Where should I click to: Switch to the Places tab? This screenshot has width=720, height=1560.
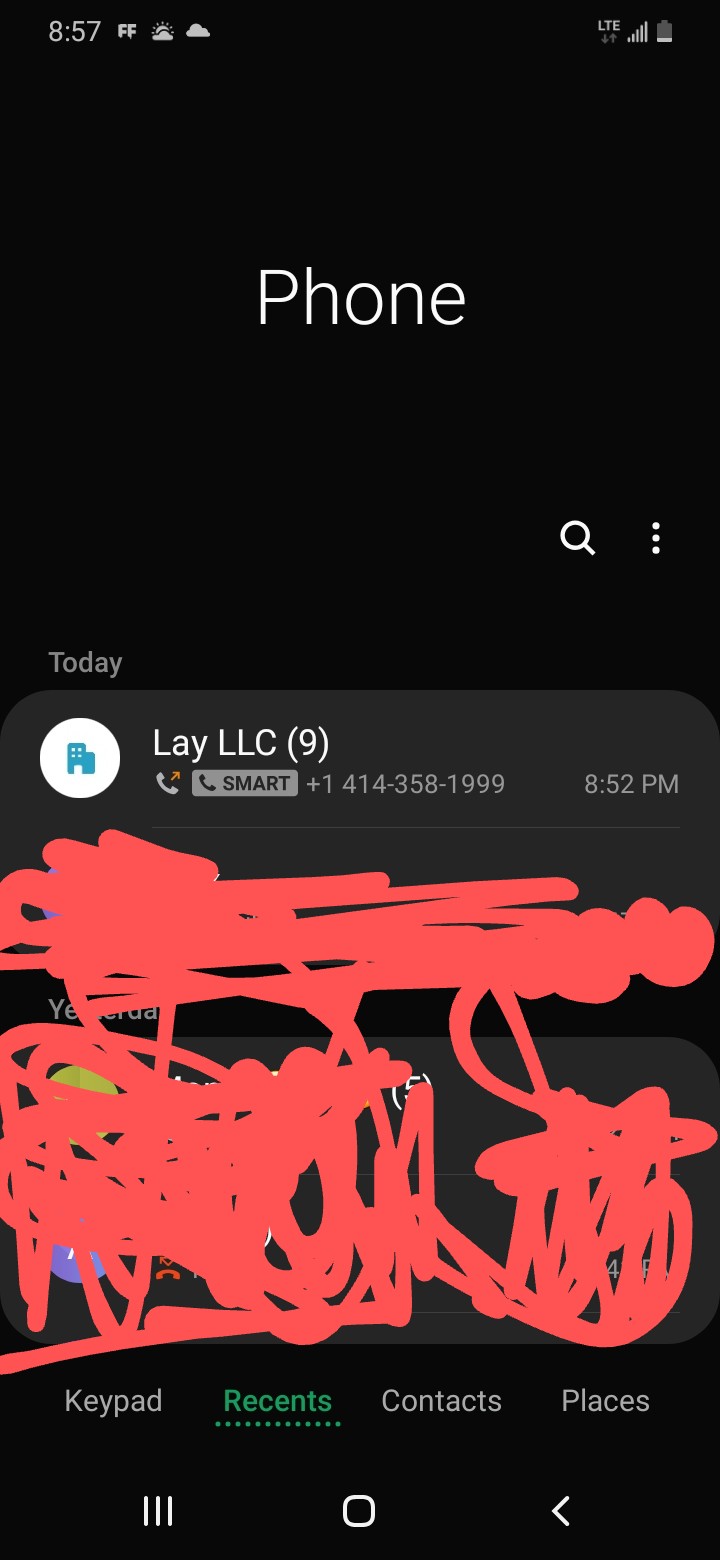coord(605,1401)
